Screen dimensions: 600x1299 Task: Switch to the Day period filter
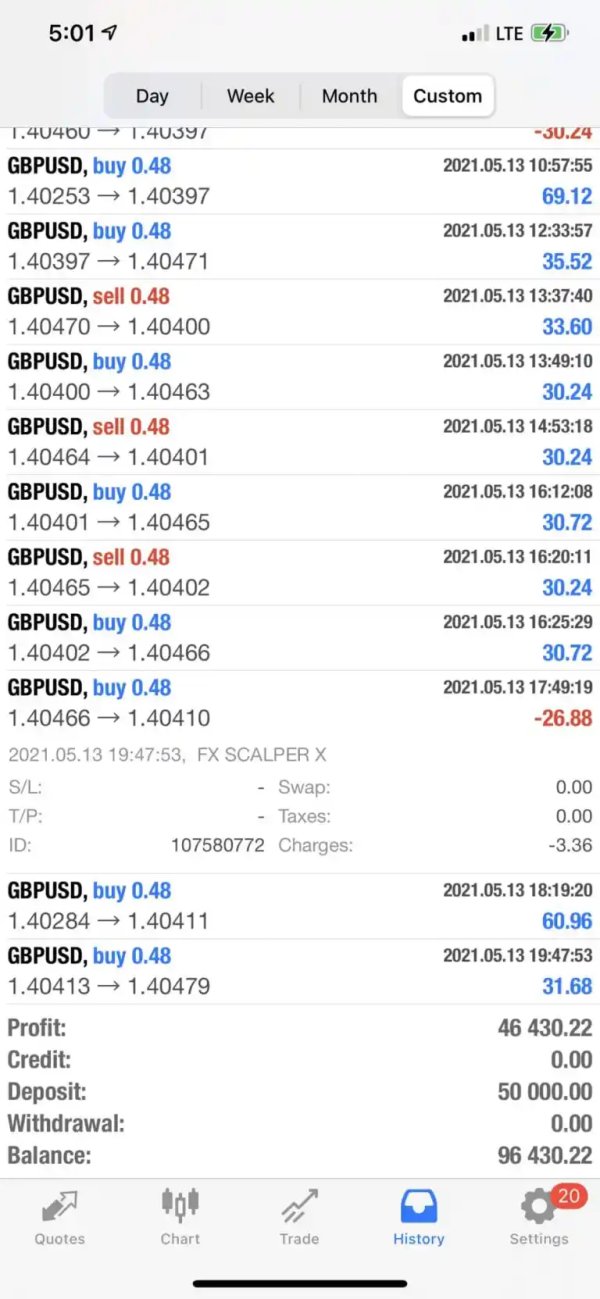152,96
